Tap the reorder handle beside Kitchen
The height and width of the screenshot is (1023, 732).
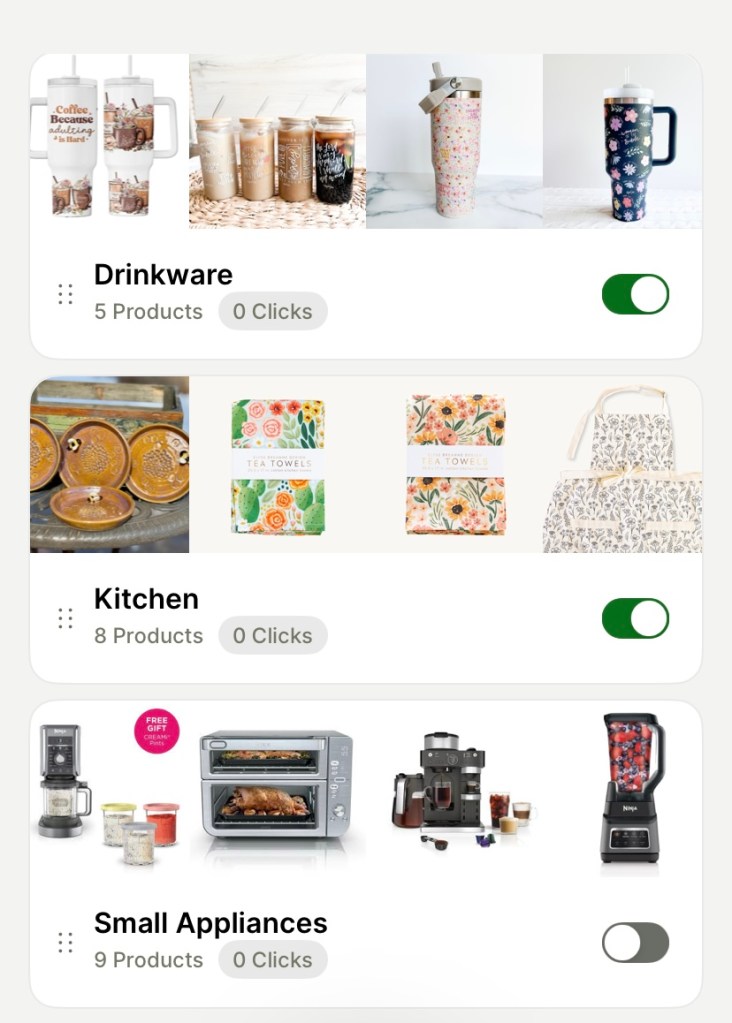pyautogui.click(x=66, y=618)
